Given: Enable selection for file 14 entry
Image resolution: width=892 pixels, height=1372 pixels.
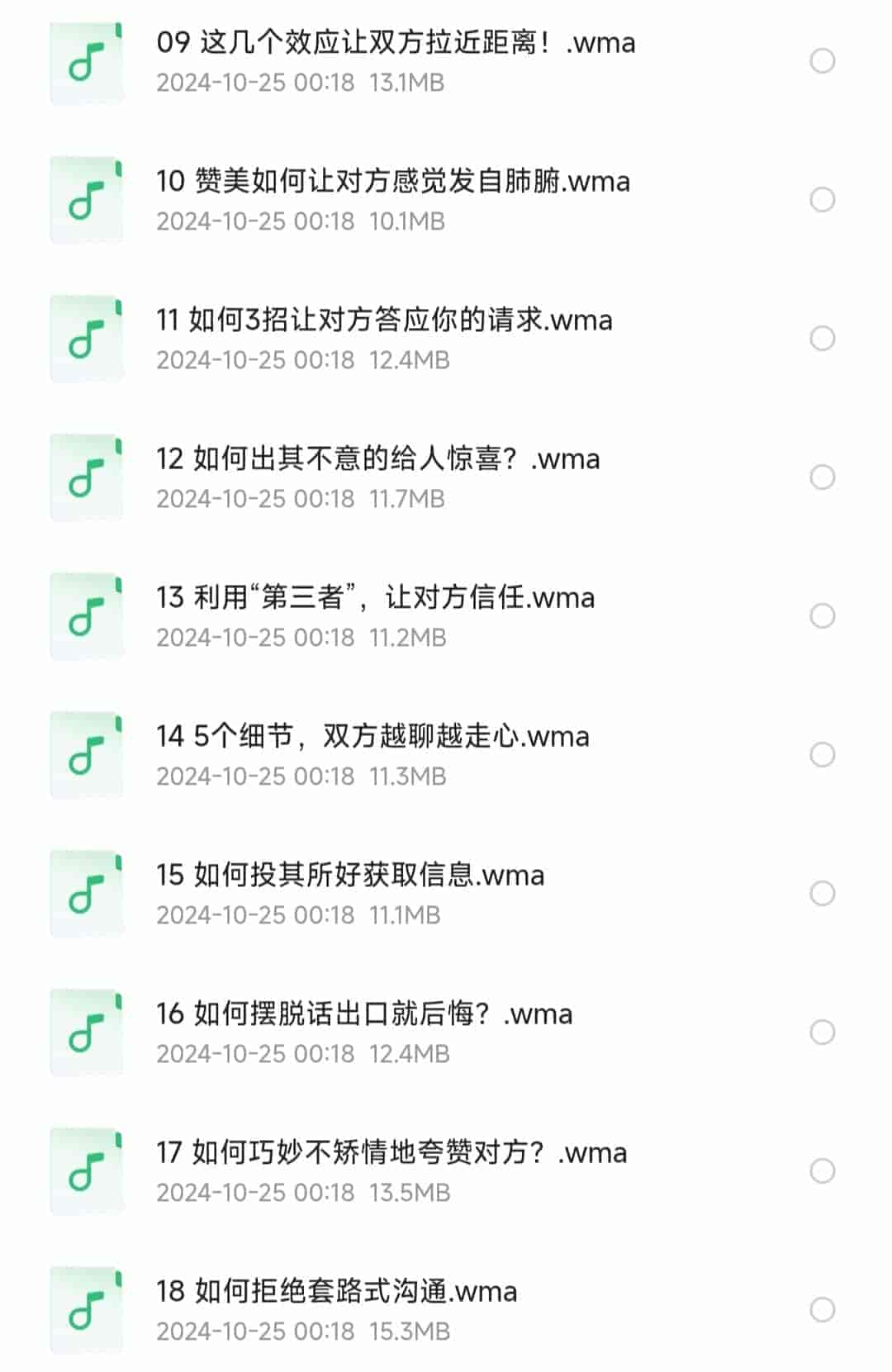Looking at the screenshot, I should tap(822, 754).
